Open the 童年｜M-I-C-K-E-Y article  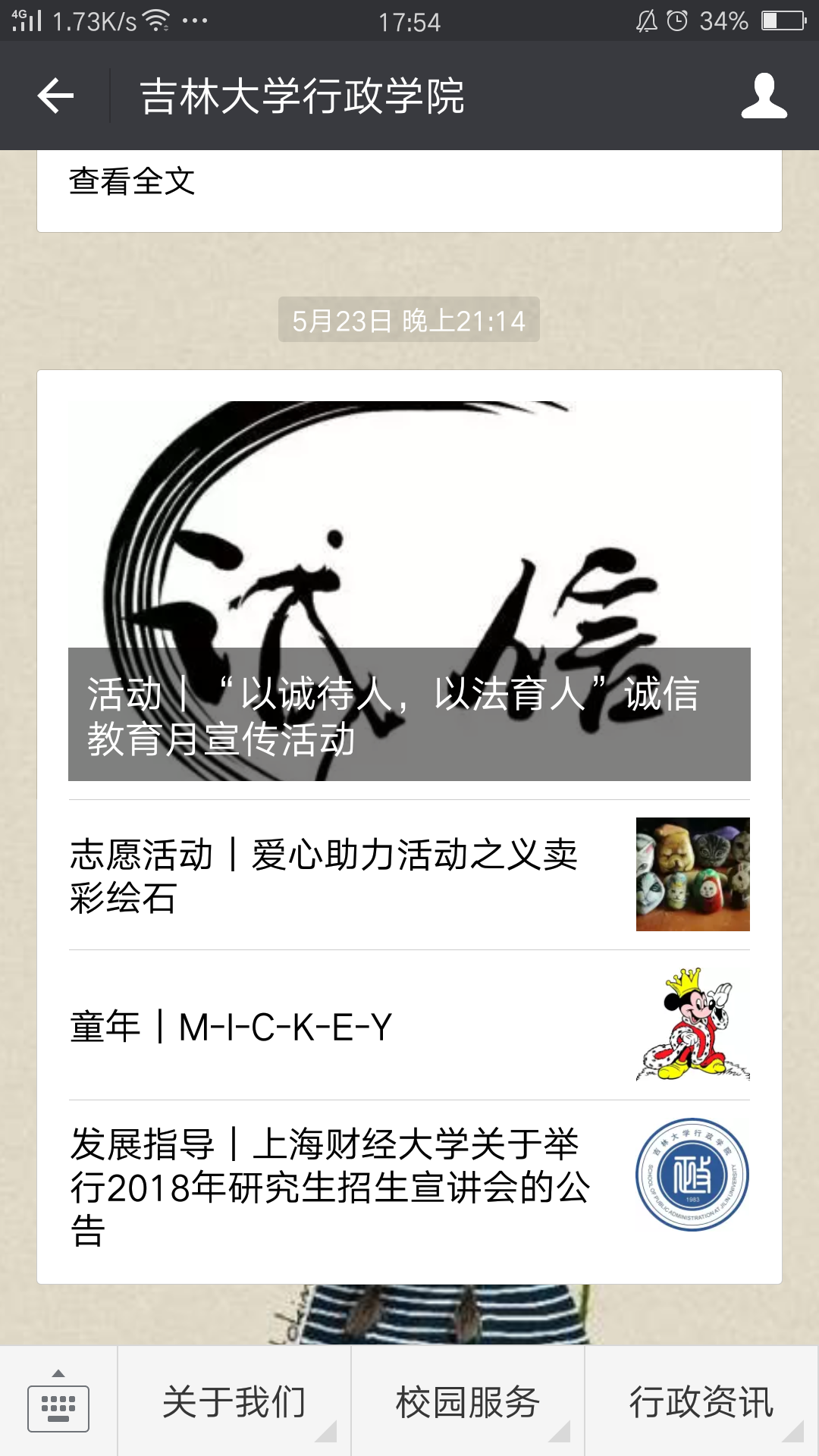[x=409, y=1025]
